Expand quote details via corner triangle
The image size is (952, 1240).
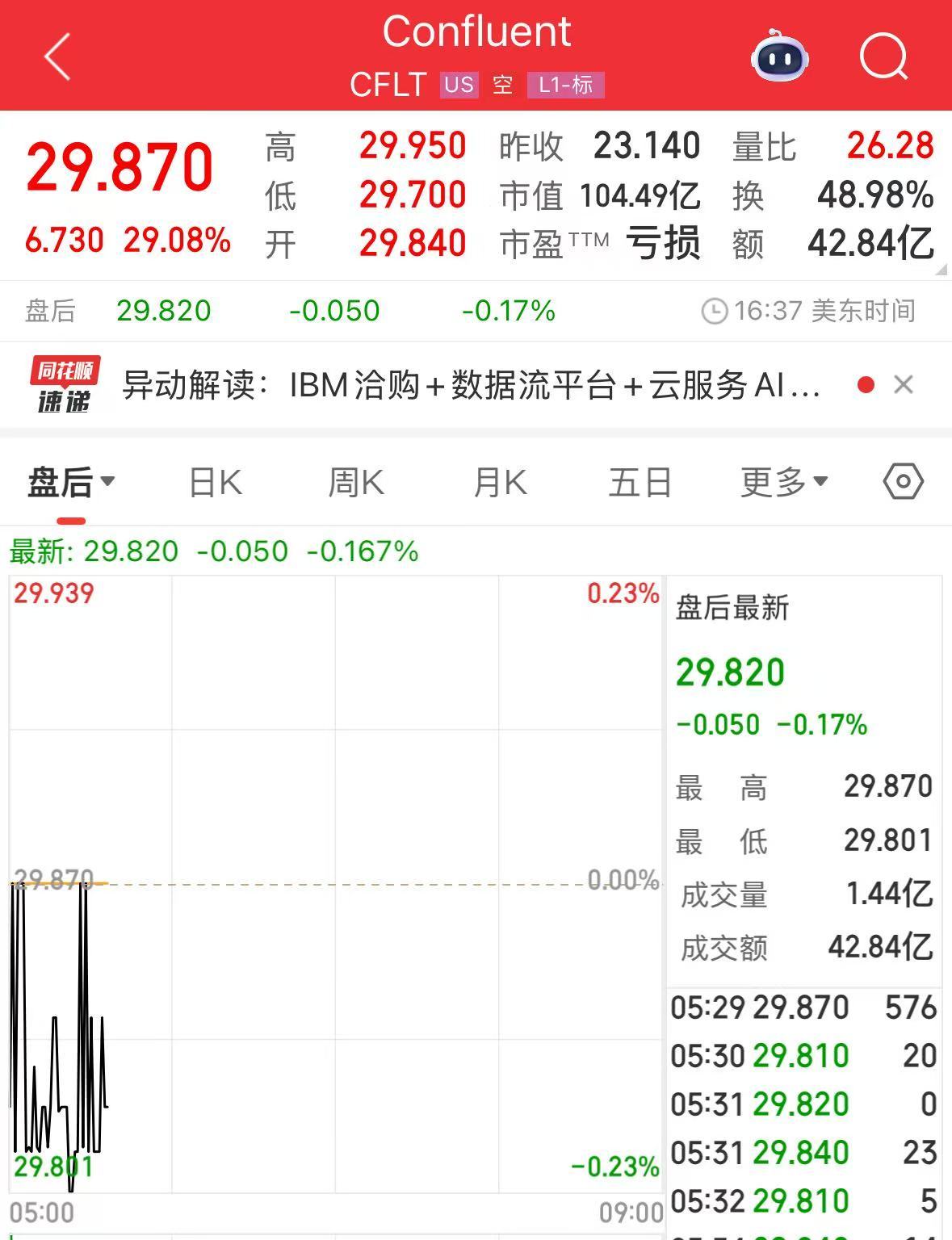941,270
